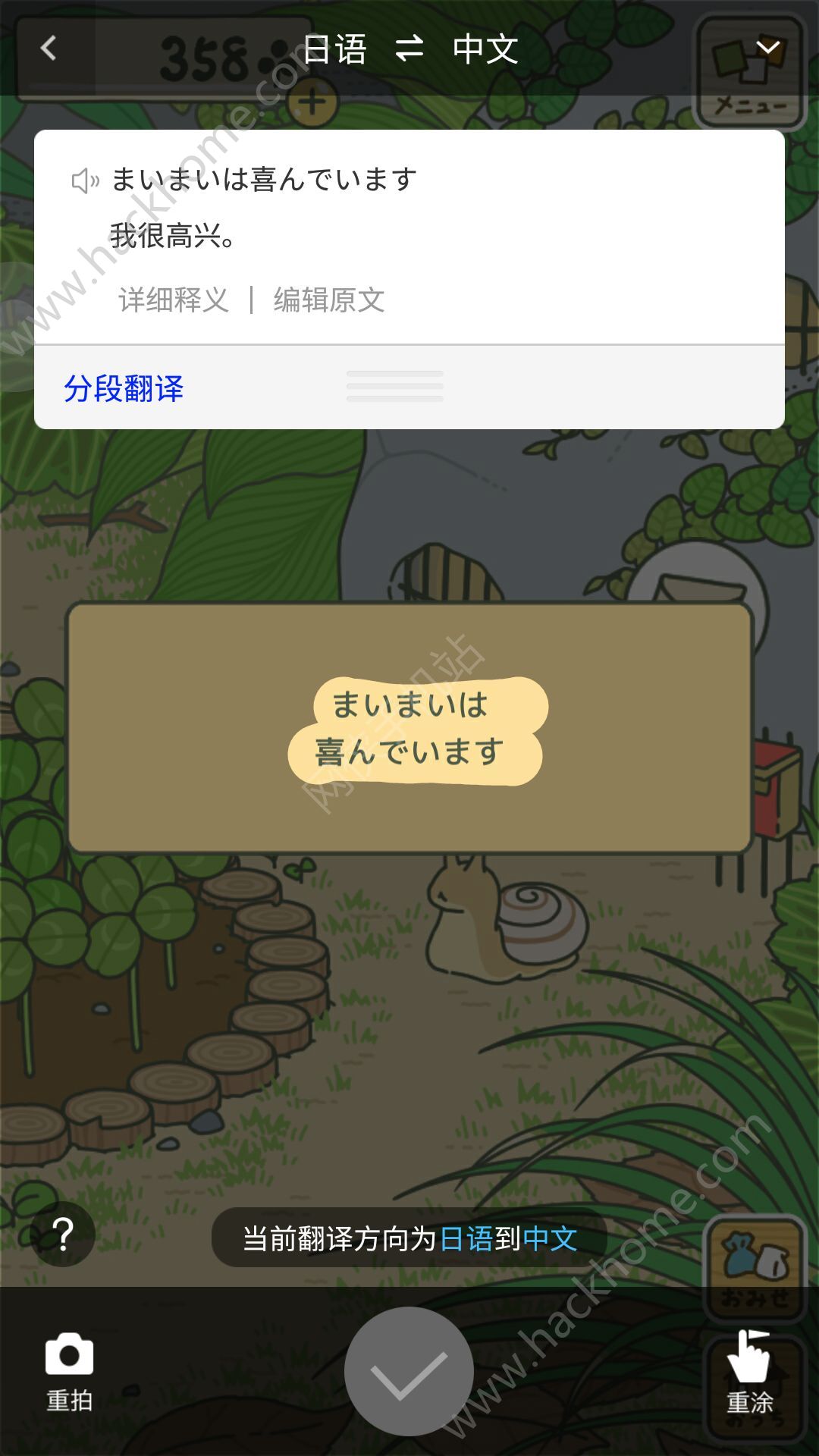The height and width of the screenshot is (1456, 819).
Task: Select 日语 as the source language
Action: point(335,50)
